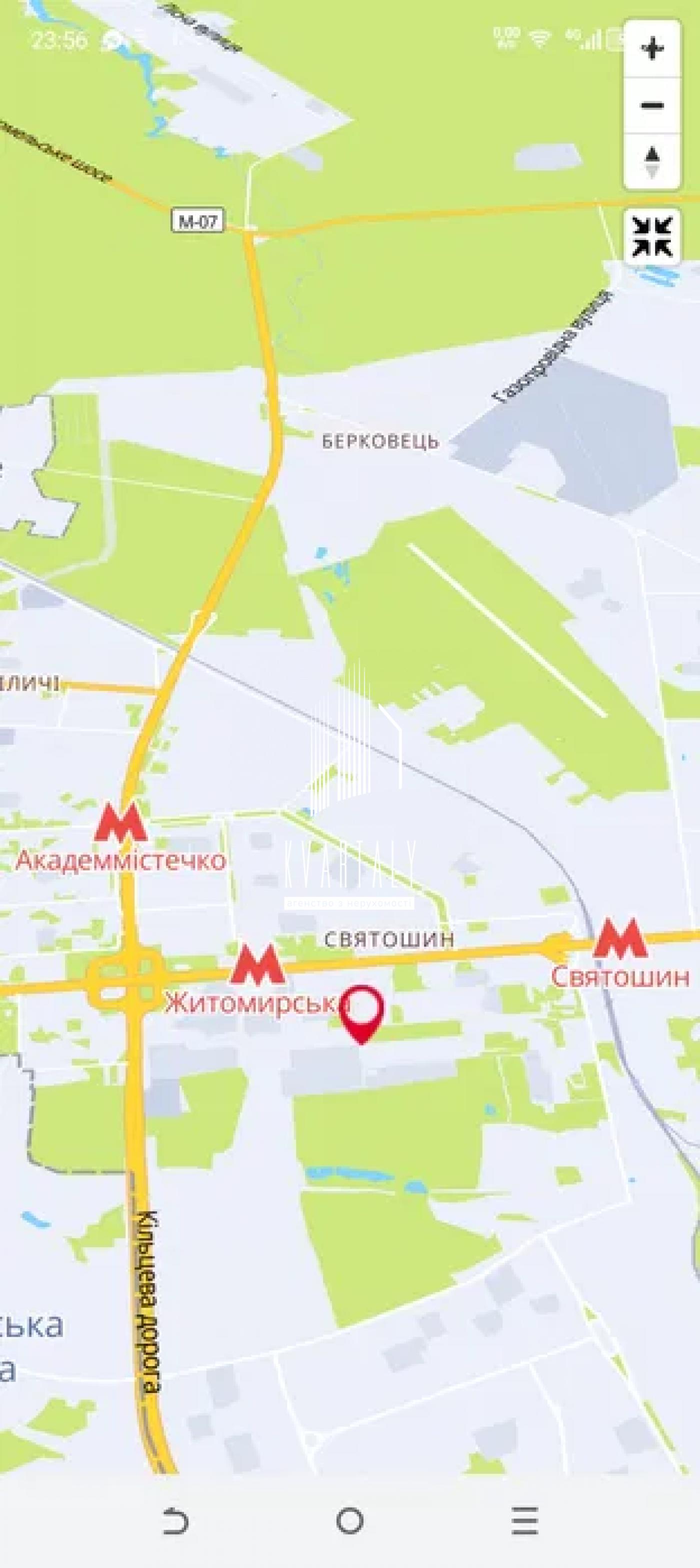
Task: Zoom out of the map
Action: click(x=652, y=105)
